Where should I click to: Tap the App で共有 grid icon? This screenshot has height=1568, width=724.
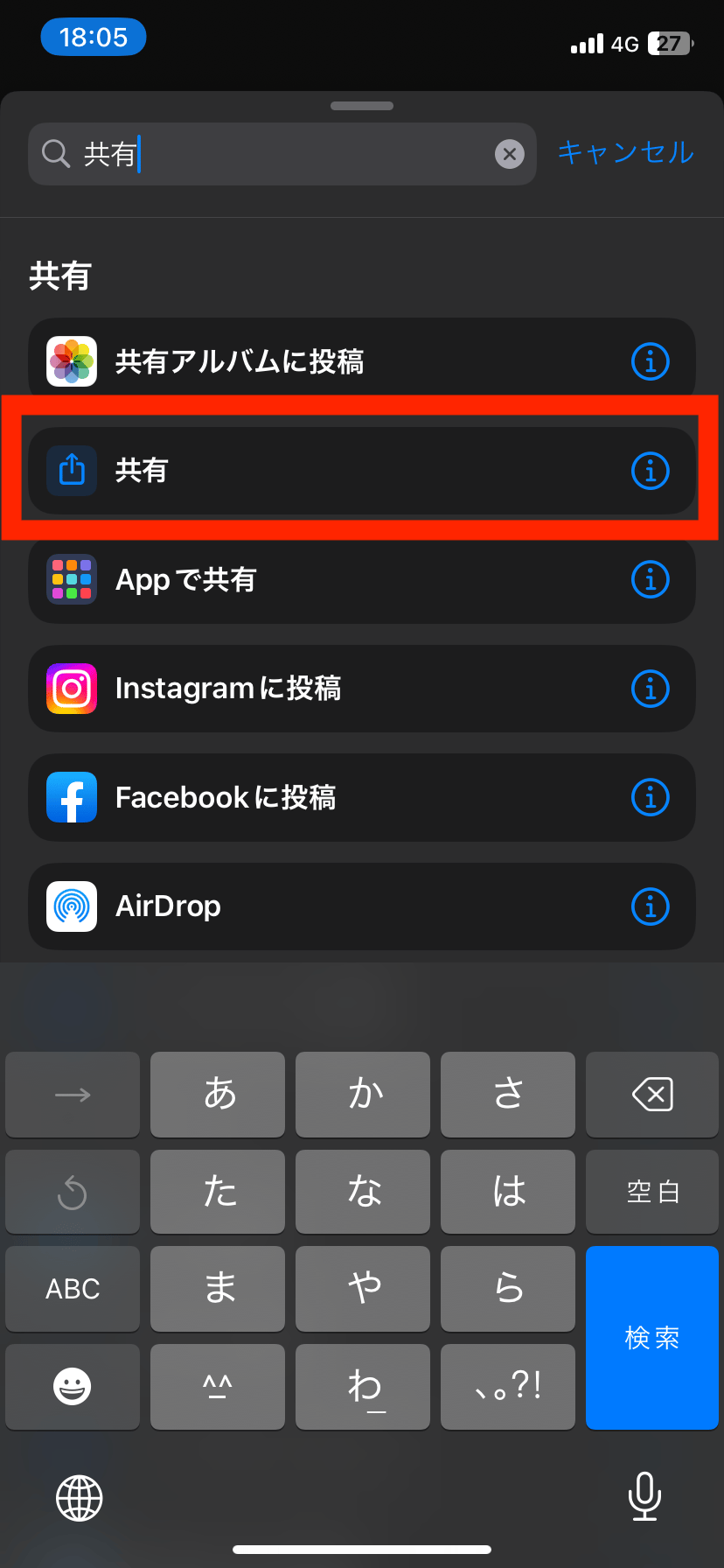click(x=72, y=579)
